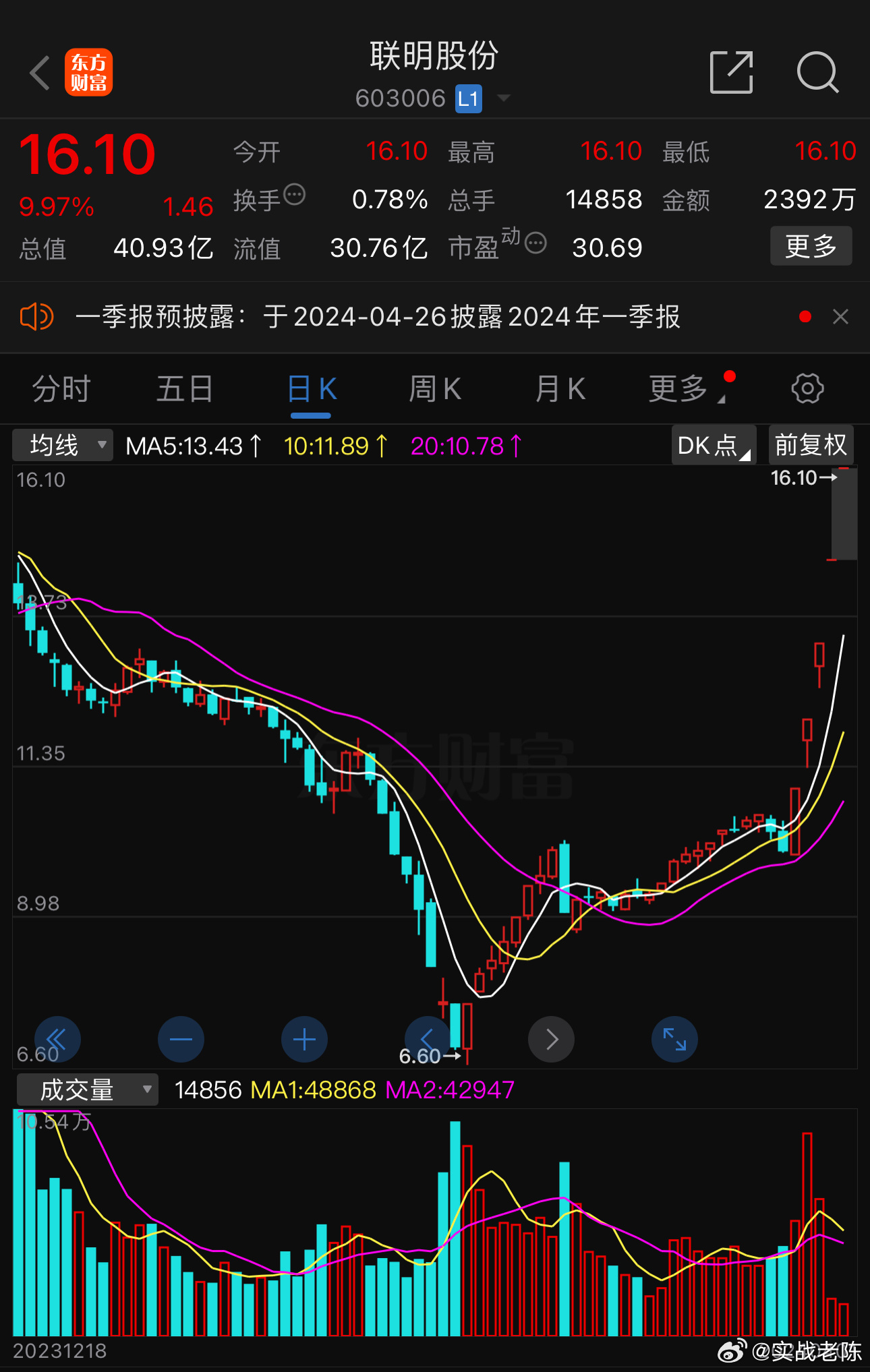Open the stock code 603006 switcher dropdown
870x1372 pixels.
(502, 98)
